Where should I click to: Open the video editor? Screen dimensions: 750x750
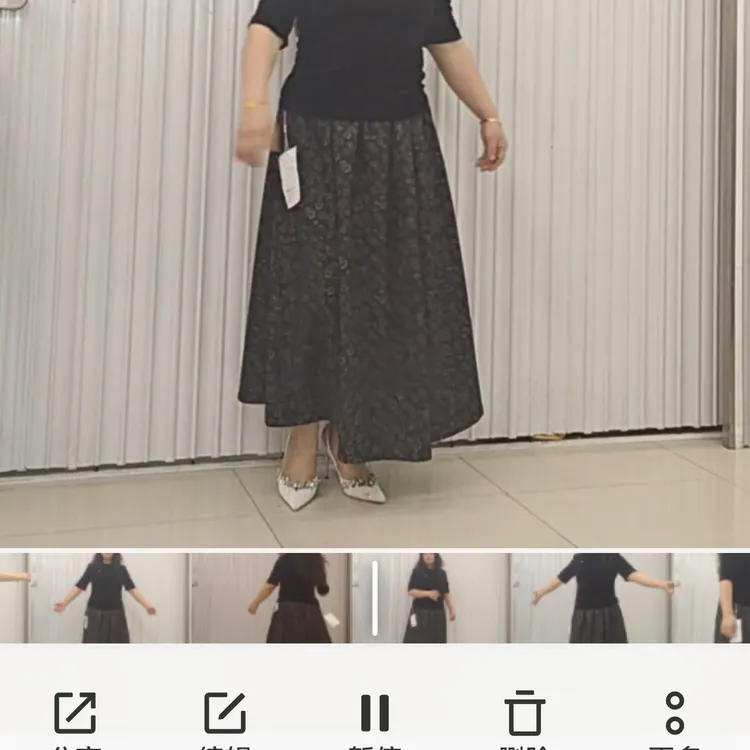tap(225, 713)
